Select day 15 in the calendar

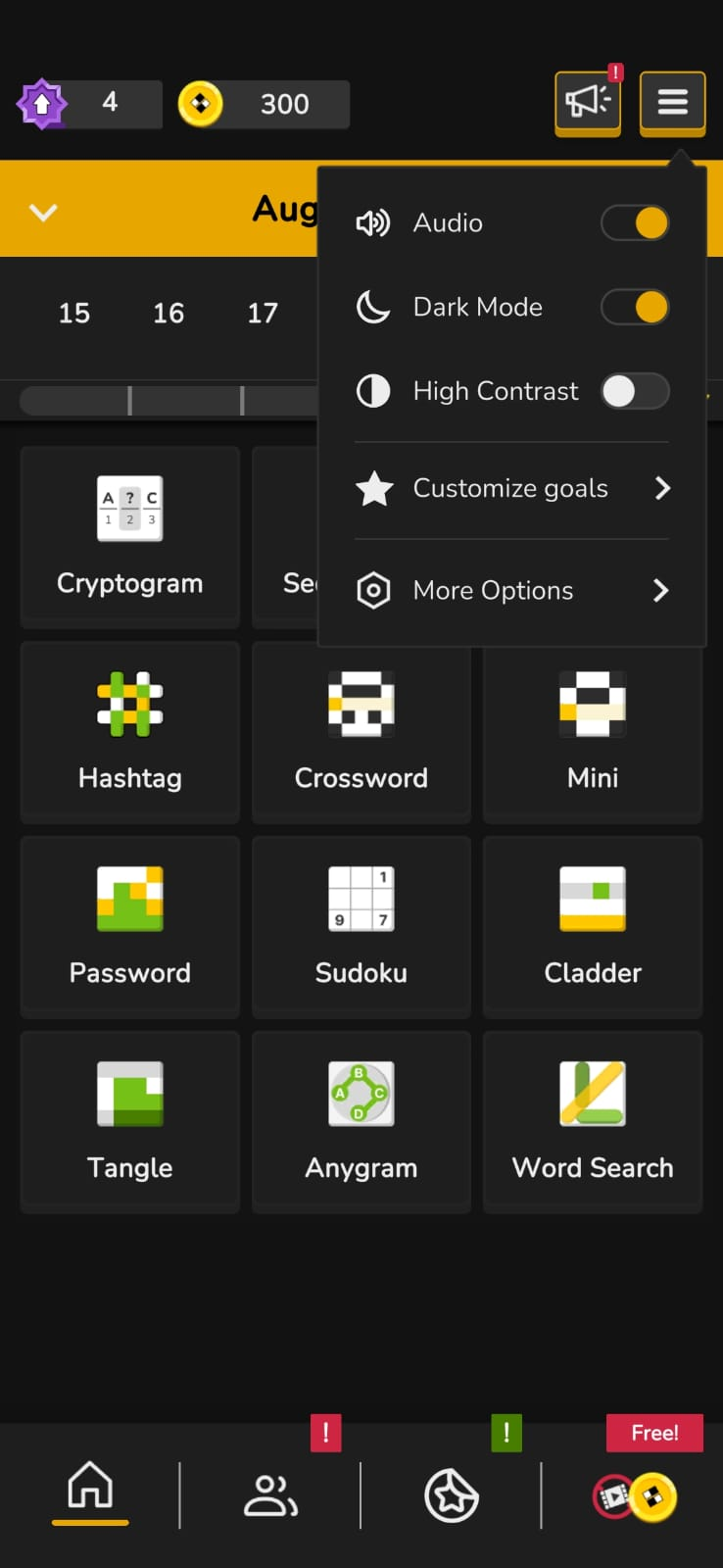pyautogui.click(x=74, y=314)
